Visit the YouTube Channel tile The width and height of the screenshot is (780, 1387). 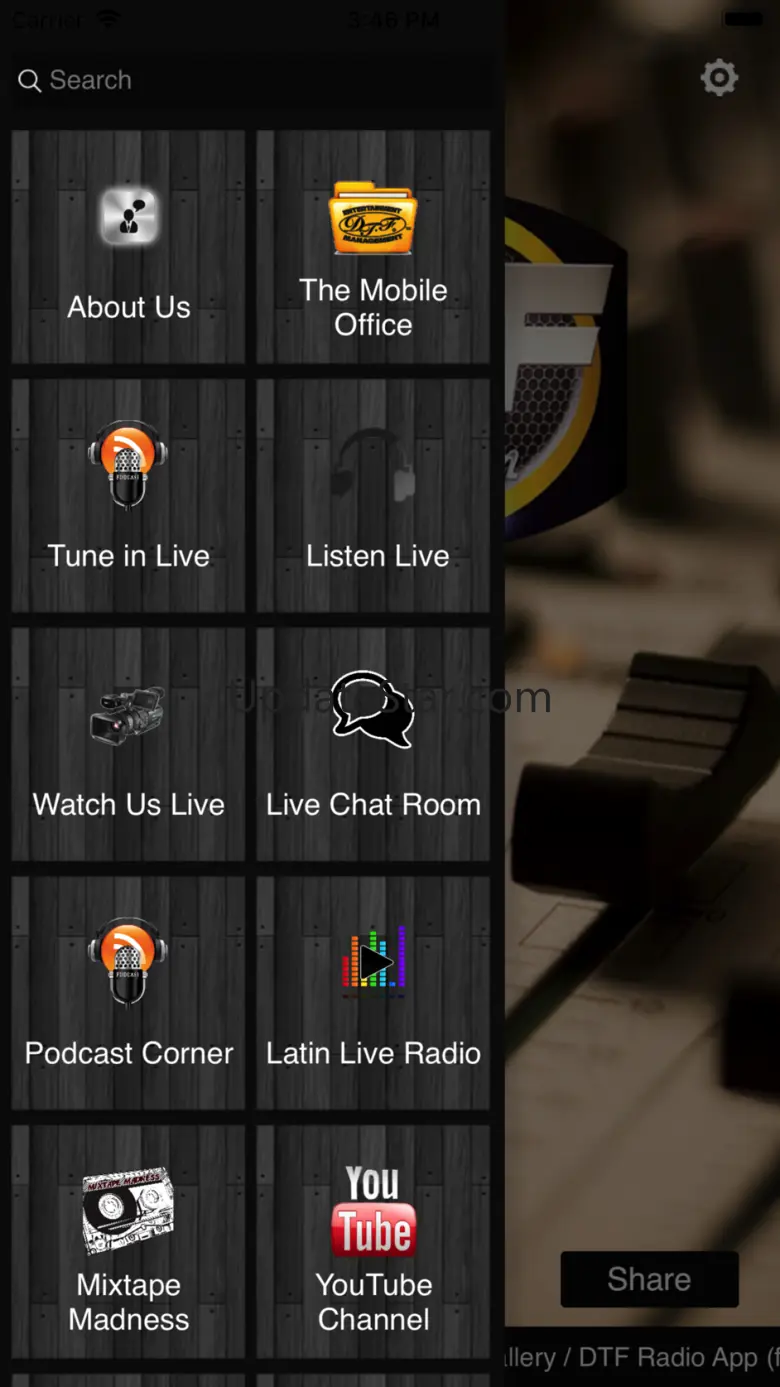coord(373,1242)
